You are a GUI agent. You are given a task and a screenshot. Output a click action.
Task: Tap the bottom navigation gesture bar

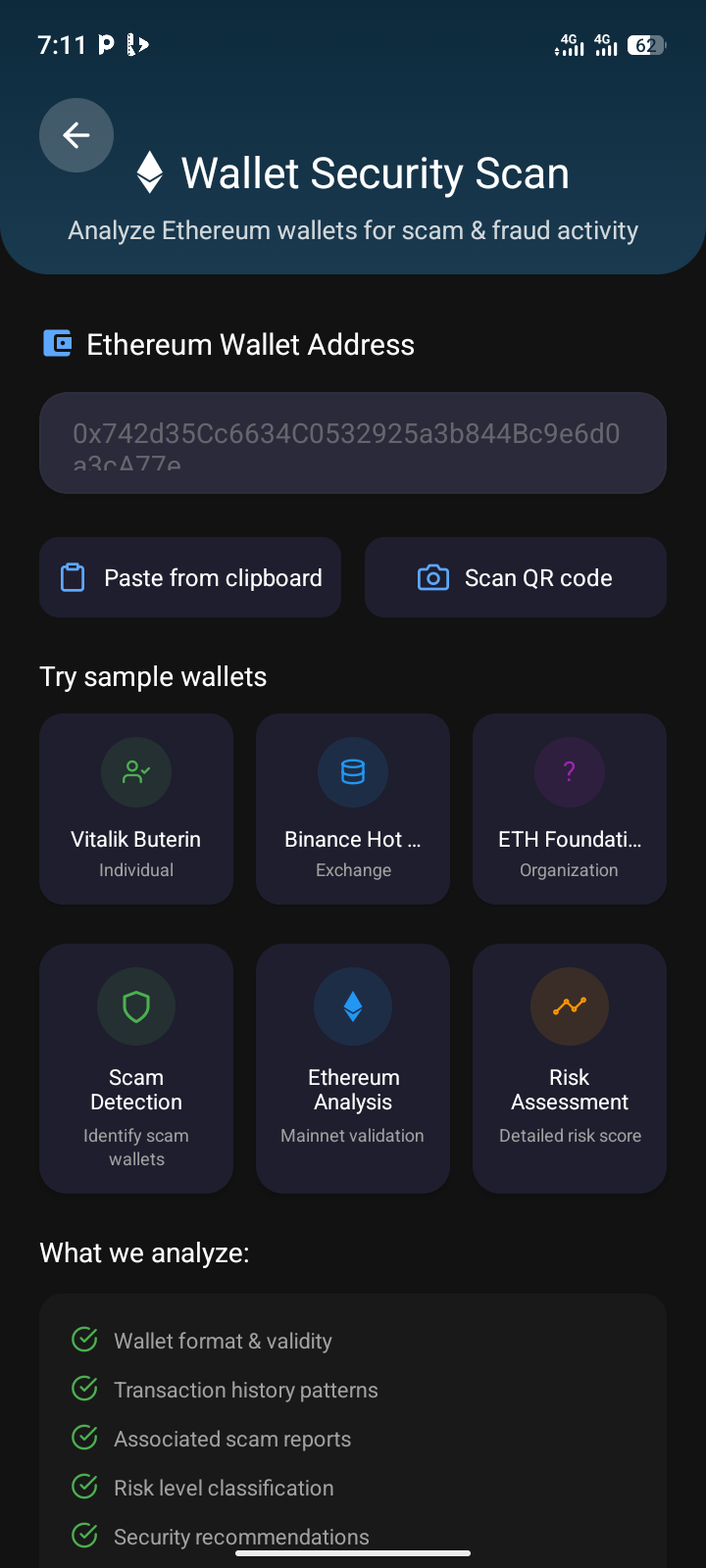(x=353, y=1553)
